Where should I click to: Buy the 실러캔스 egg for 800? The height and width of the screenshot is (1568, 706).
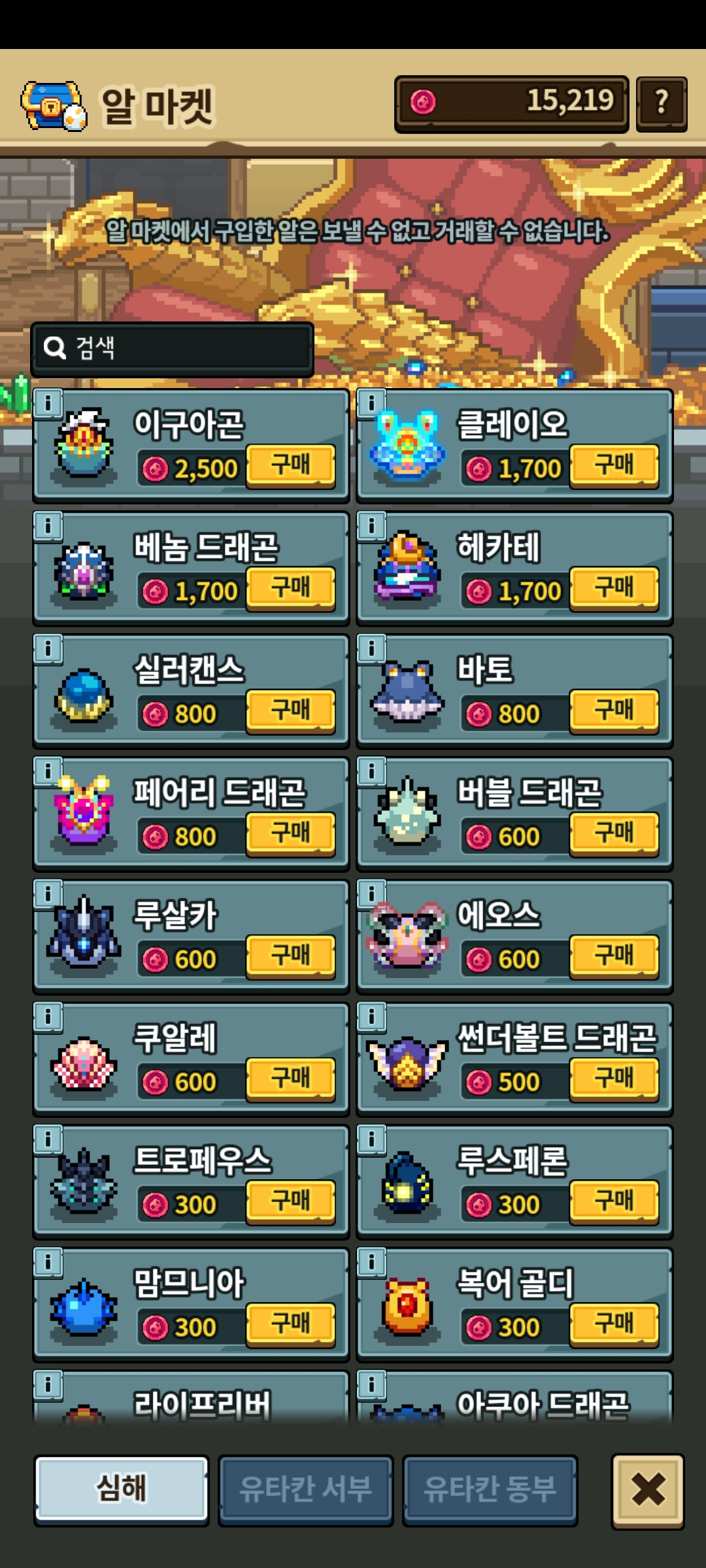pos(290,711)
